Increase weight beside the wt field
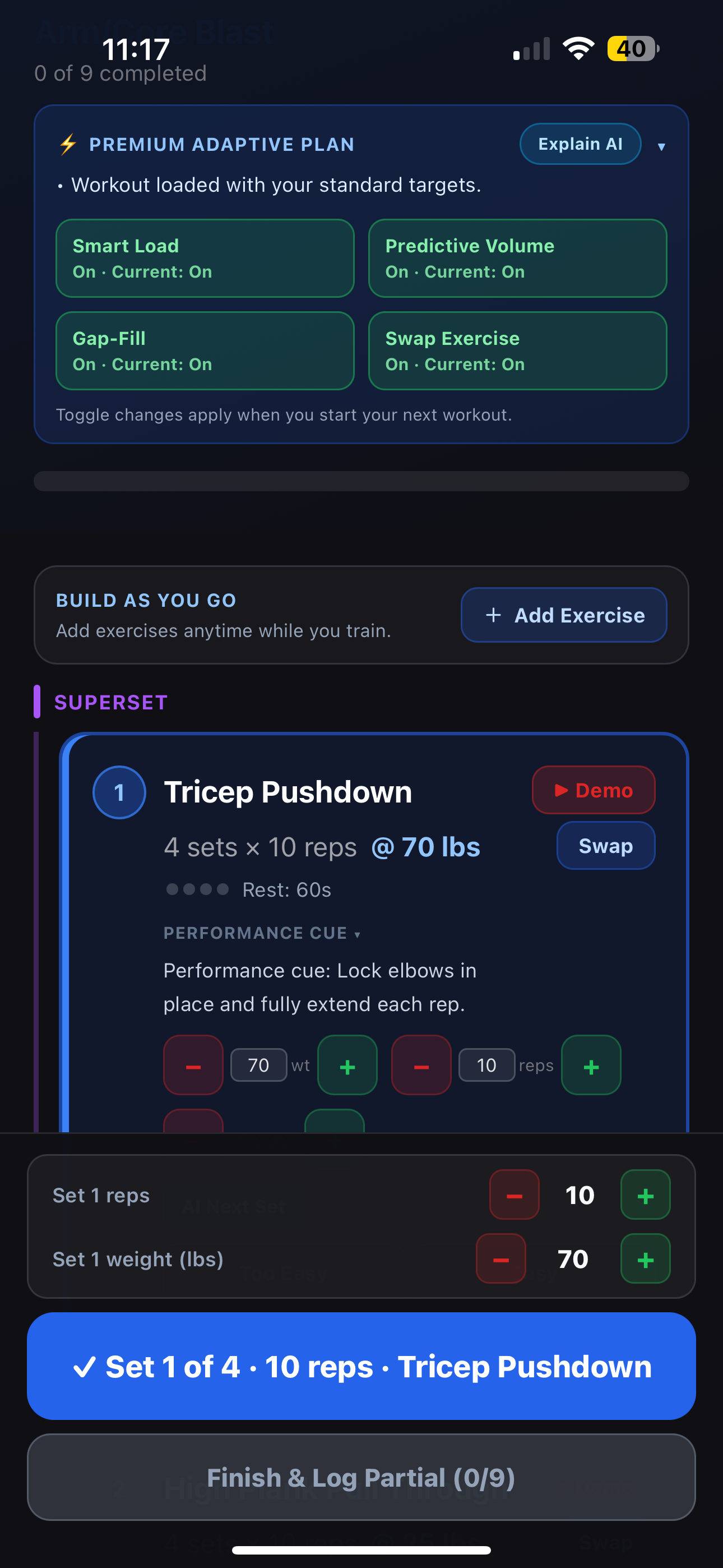 347,1065
